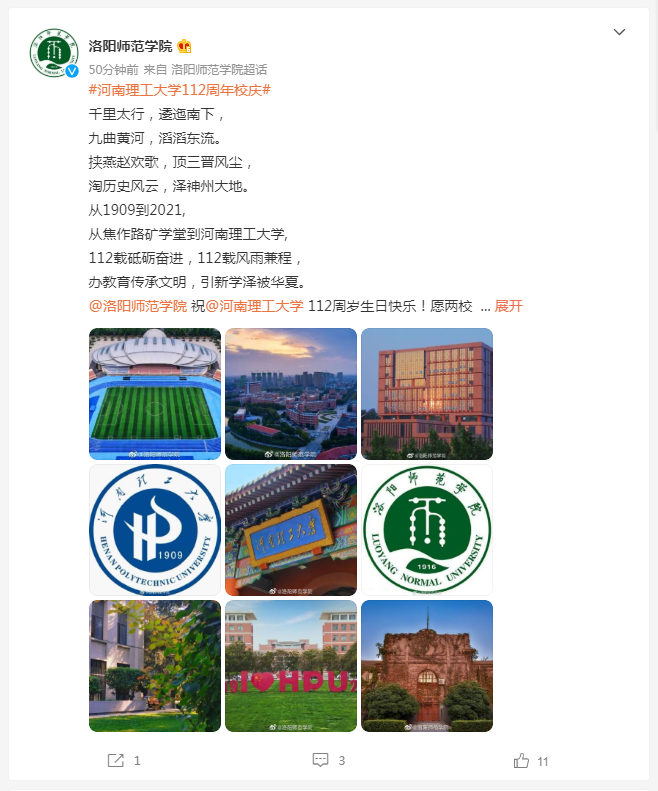The height and width of the screenshot is (791, 658).
Task: Open the post options chevron menu
Action: pyautogui.click(x=619, y=32)
